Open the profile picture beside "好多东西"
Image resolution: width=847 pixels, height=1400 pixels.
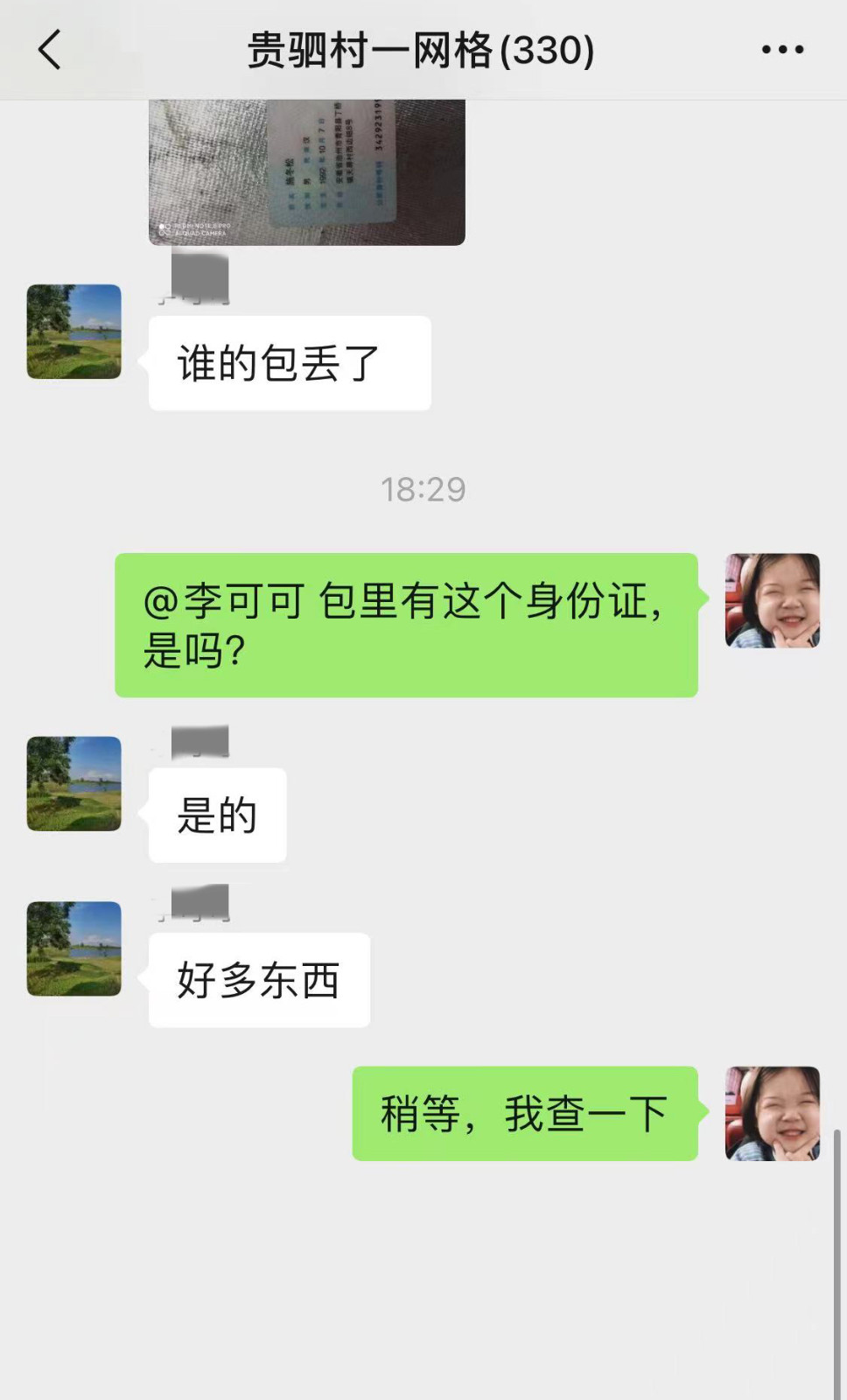(x=74, y=948)
